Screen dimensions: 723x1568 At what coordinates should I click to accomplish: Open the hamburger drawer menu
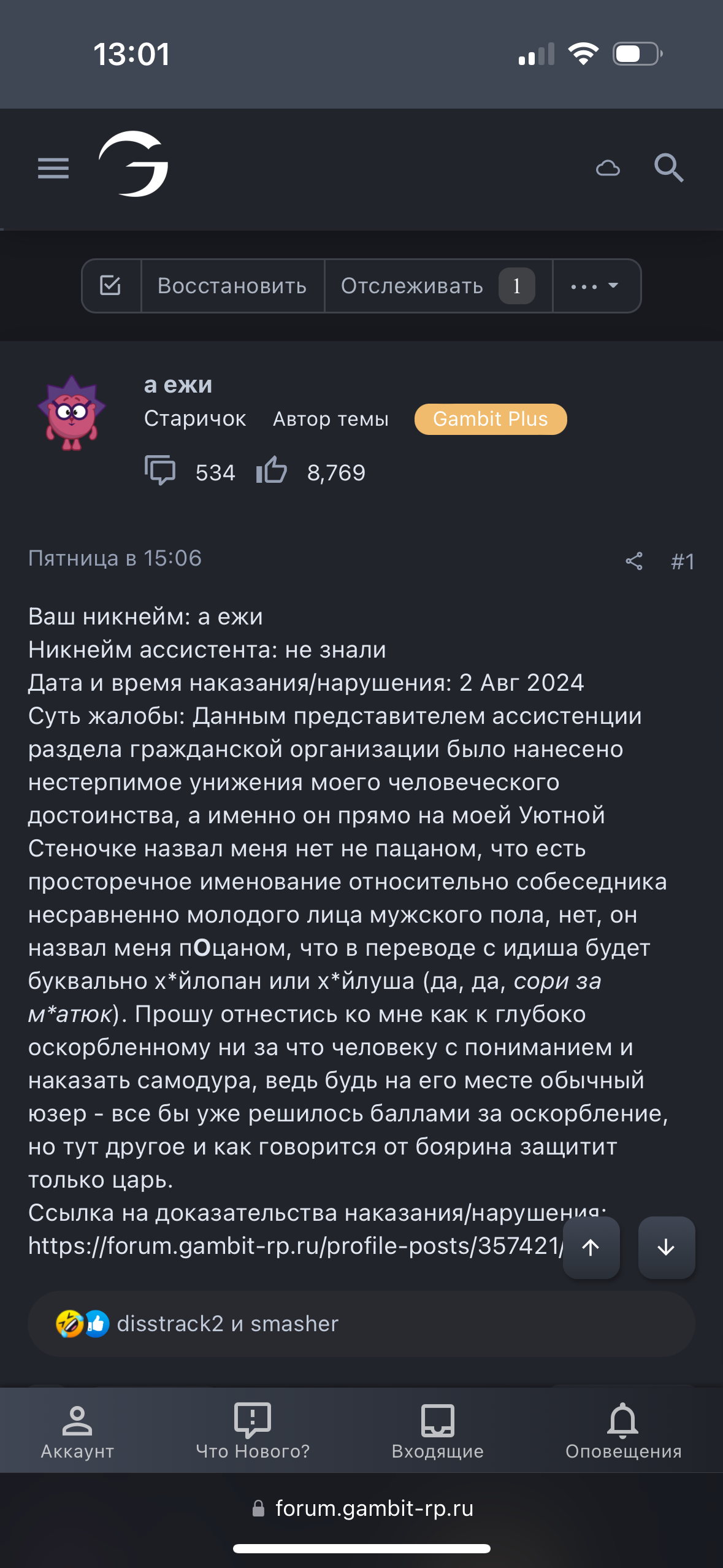(53, 167)
